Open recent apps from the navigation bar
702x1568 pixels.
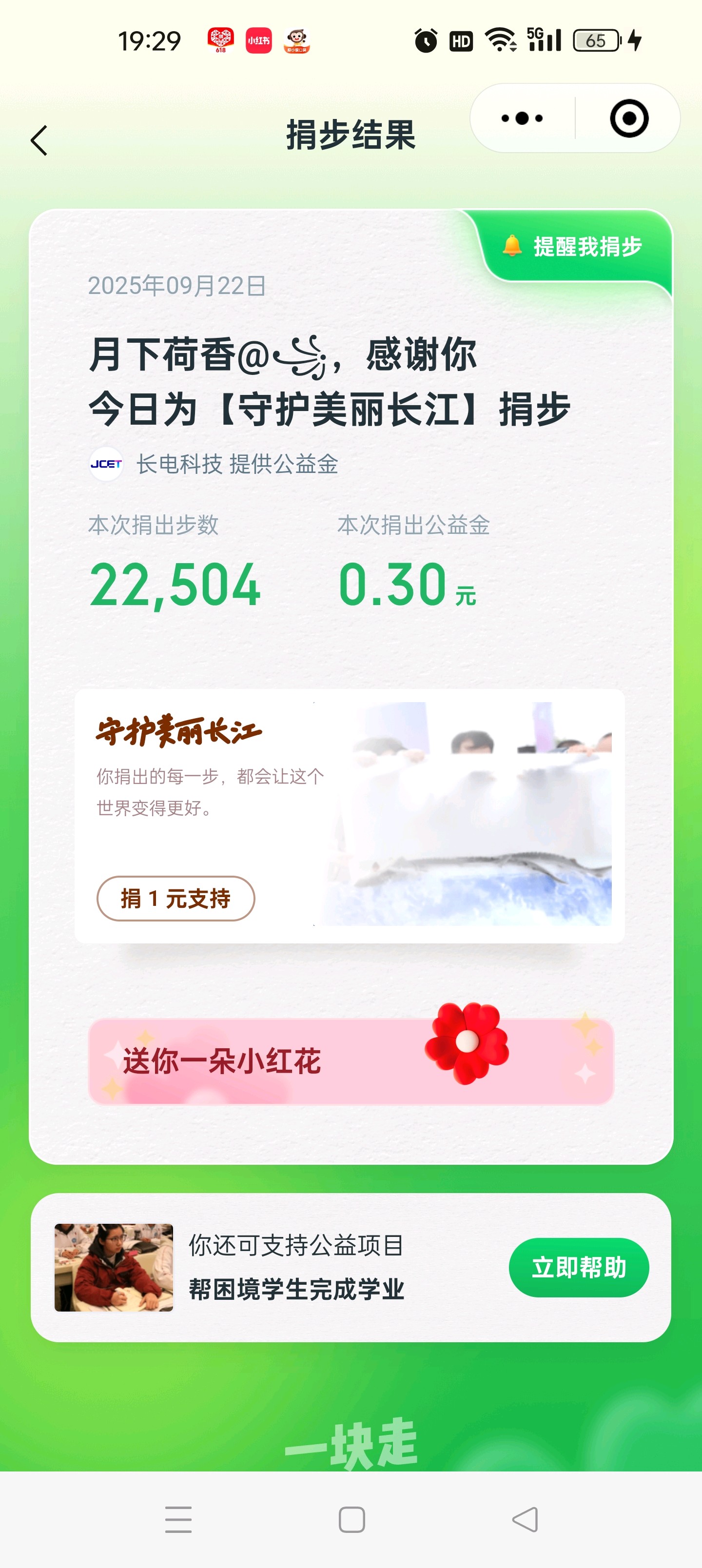click(178, 1520)
